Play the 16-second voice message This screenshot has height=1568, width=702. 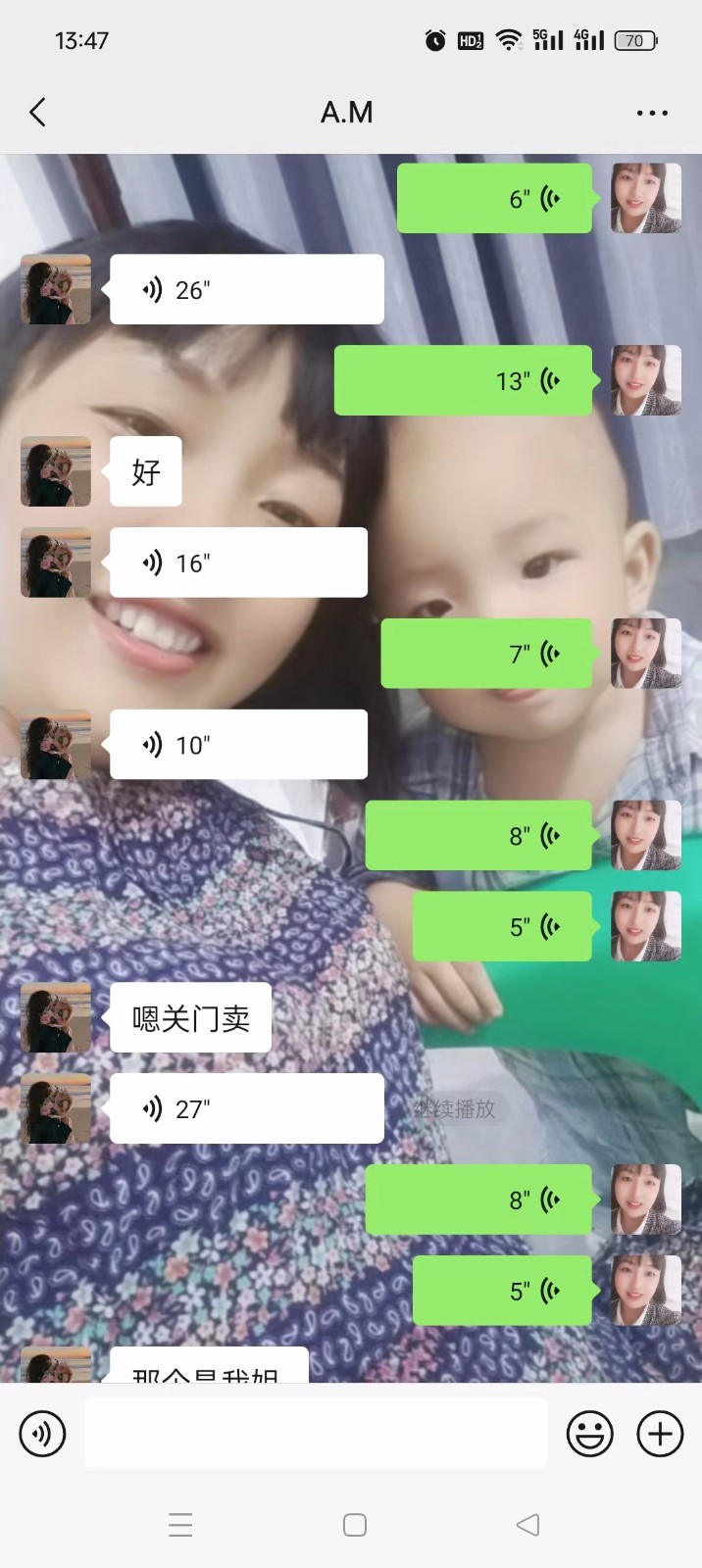tap(238, 563)
